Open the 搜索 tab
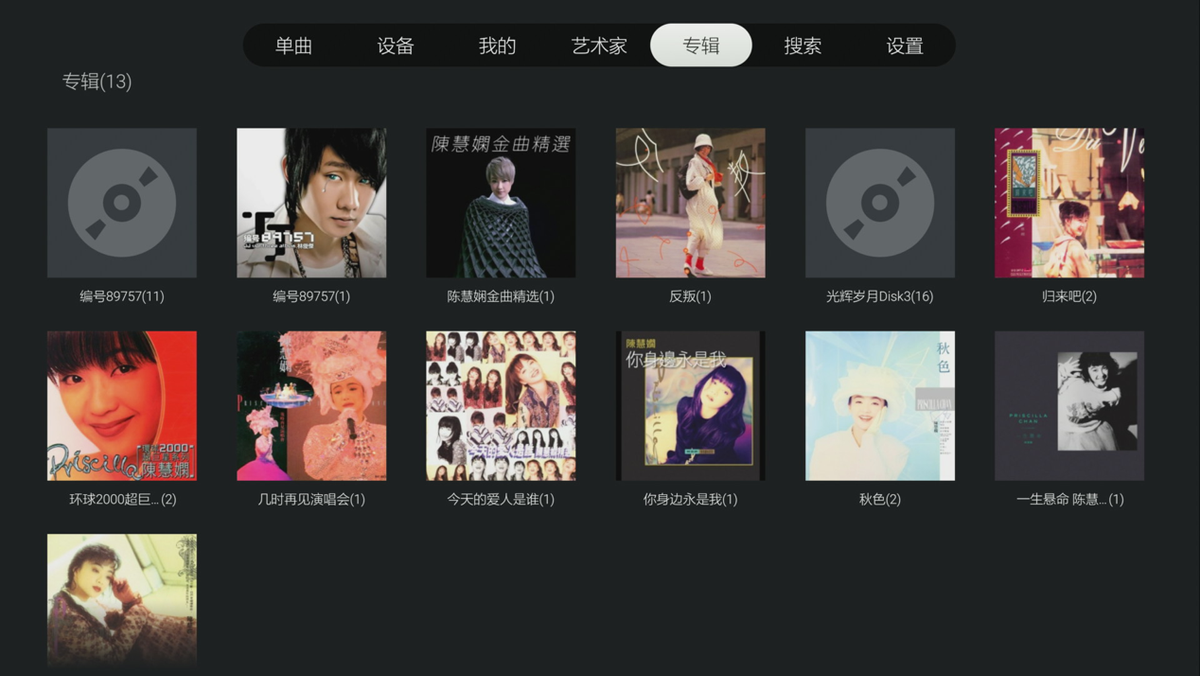Screen dimensions: 1200x676 pos(803,46)
